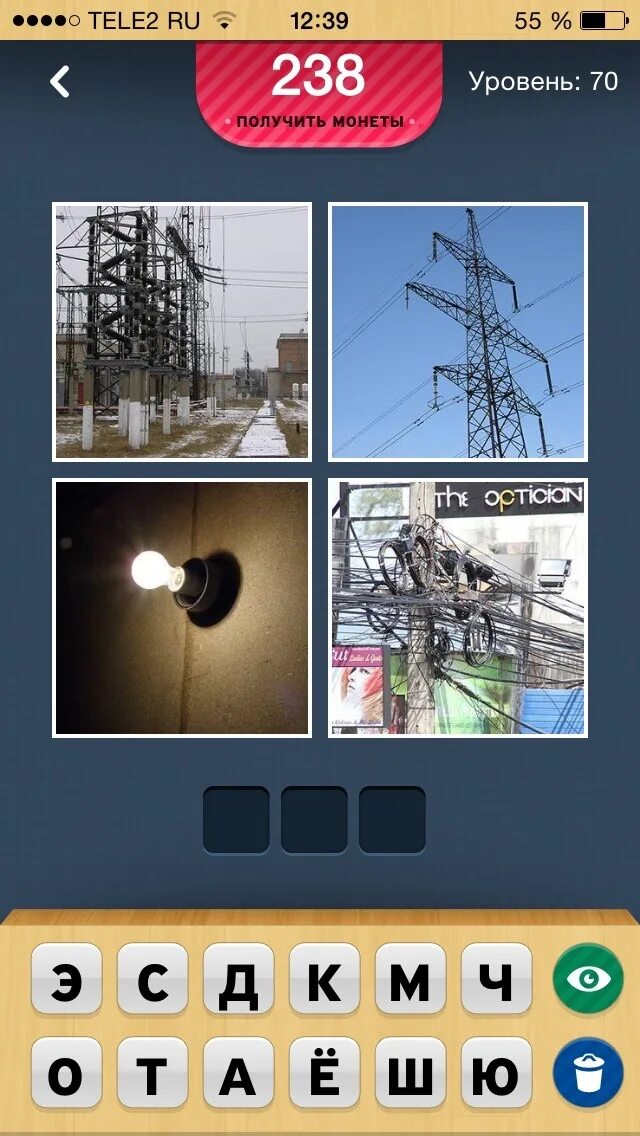Screen dimensions: 640x1136
Task: Enlarge the electrical substation photo
Action: (x=182, y=332)
